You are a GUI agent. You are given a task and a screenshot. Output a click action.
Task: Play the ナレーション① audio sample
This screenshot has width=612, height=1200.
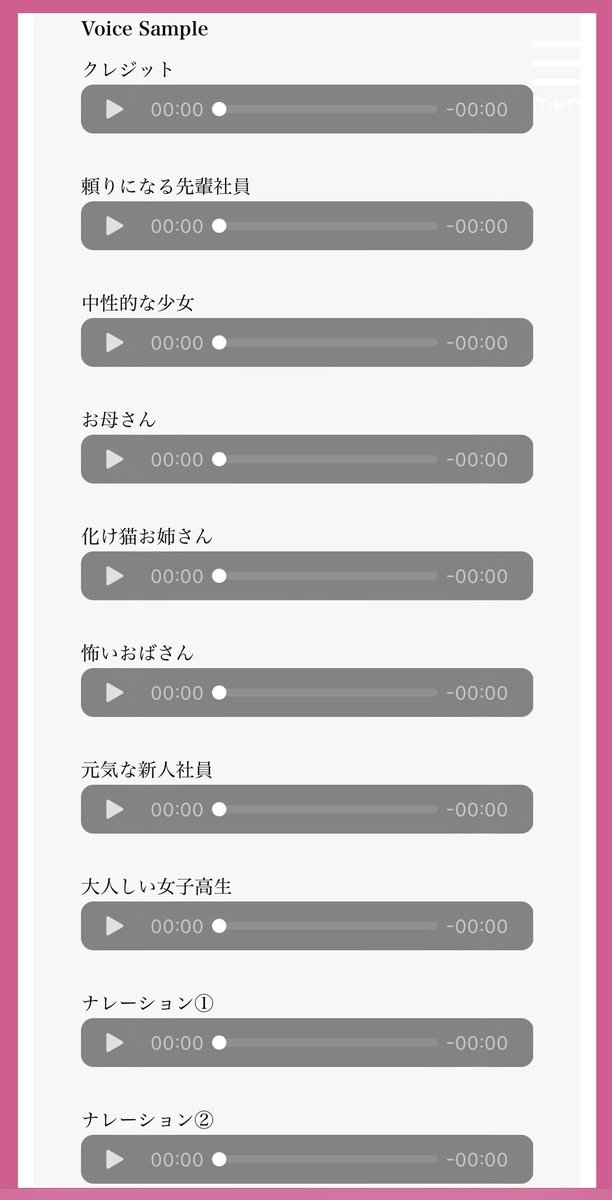coord(115,1043)
